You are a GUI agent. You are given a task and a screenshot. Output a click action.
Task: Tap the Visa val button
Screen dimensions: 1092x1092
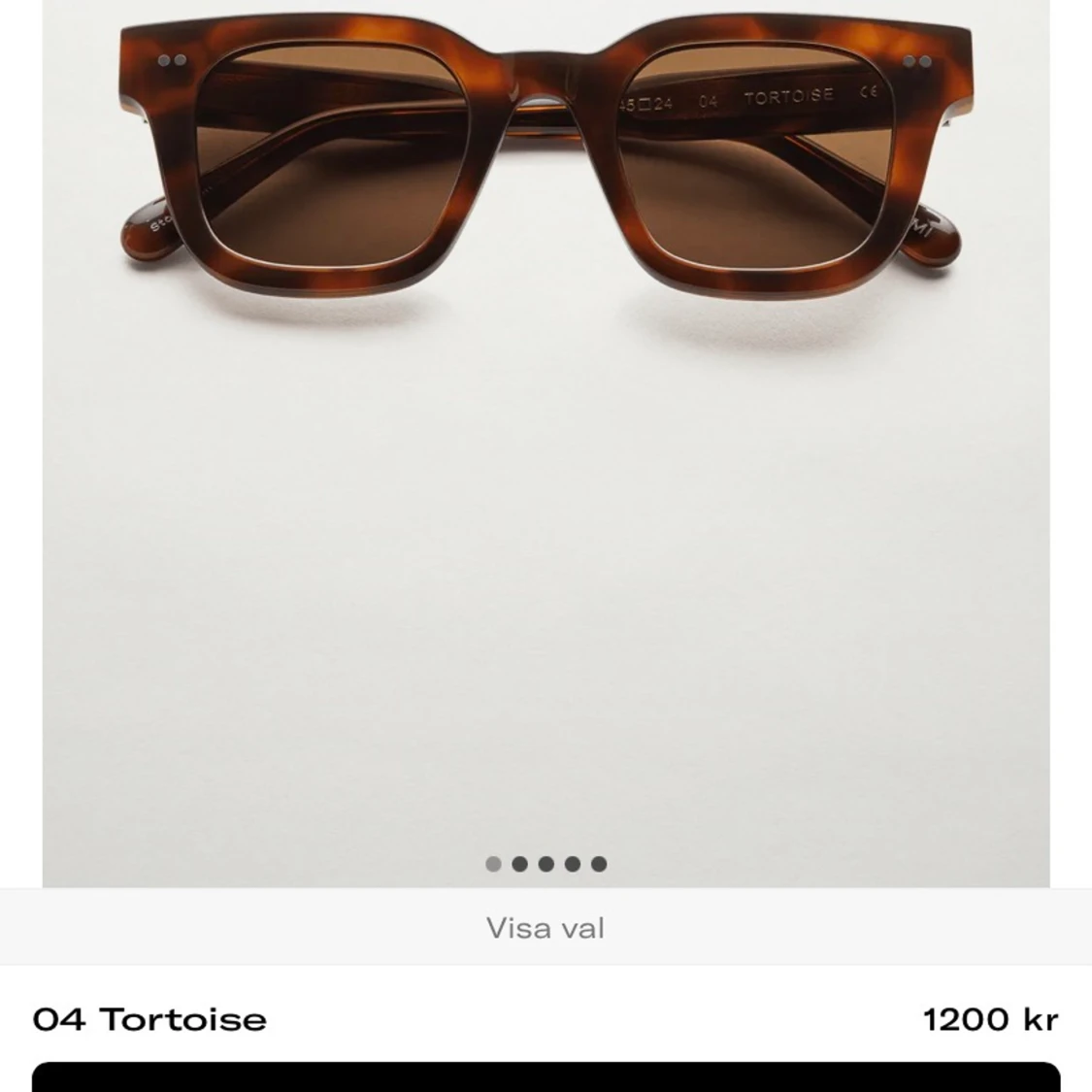coord(546,928)
